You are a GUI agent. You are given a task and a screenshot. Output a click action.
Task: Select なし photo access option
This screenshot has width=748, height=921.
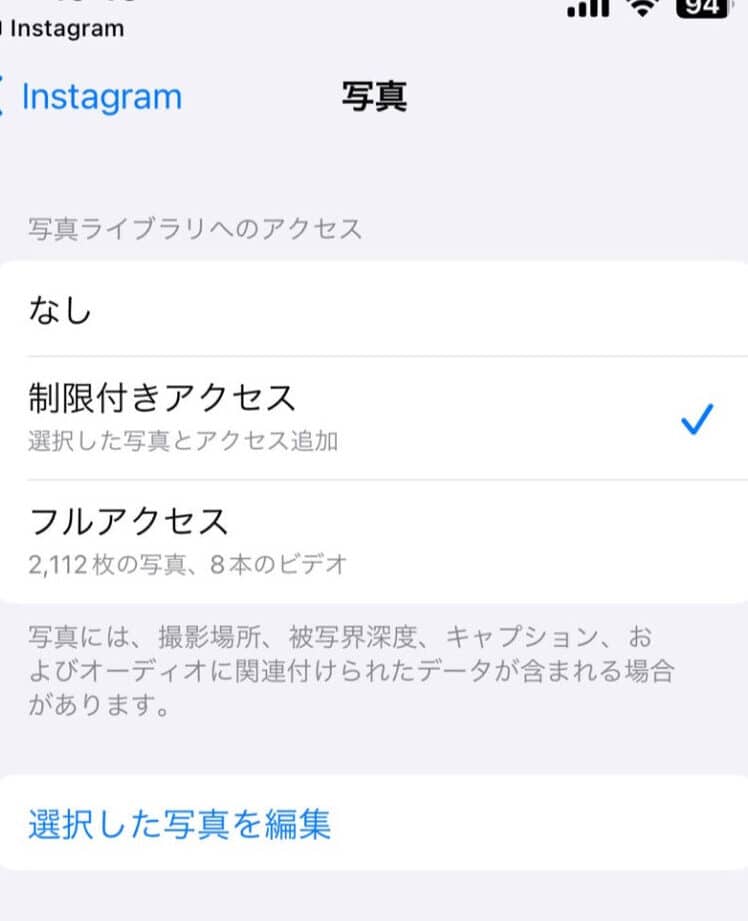[373, 310]
